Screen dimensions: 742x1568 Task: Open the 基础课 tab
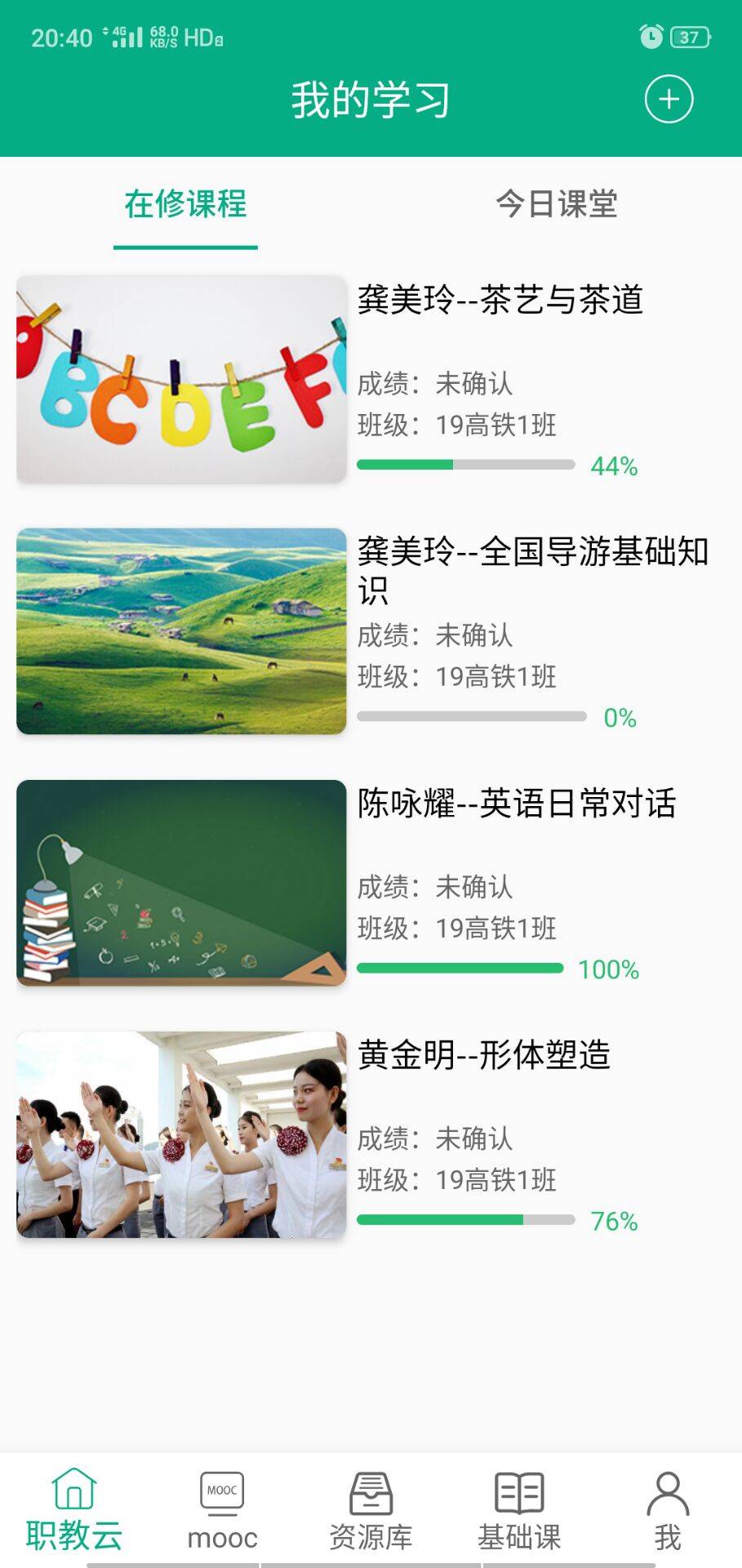(519, 1512)
